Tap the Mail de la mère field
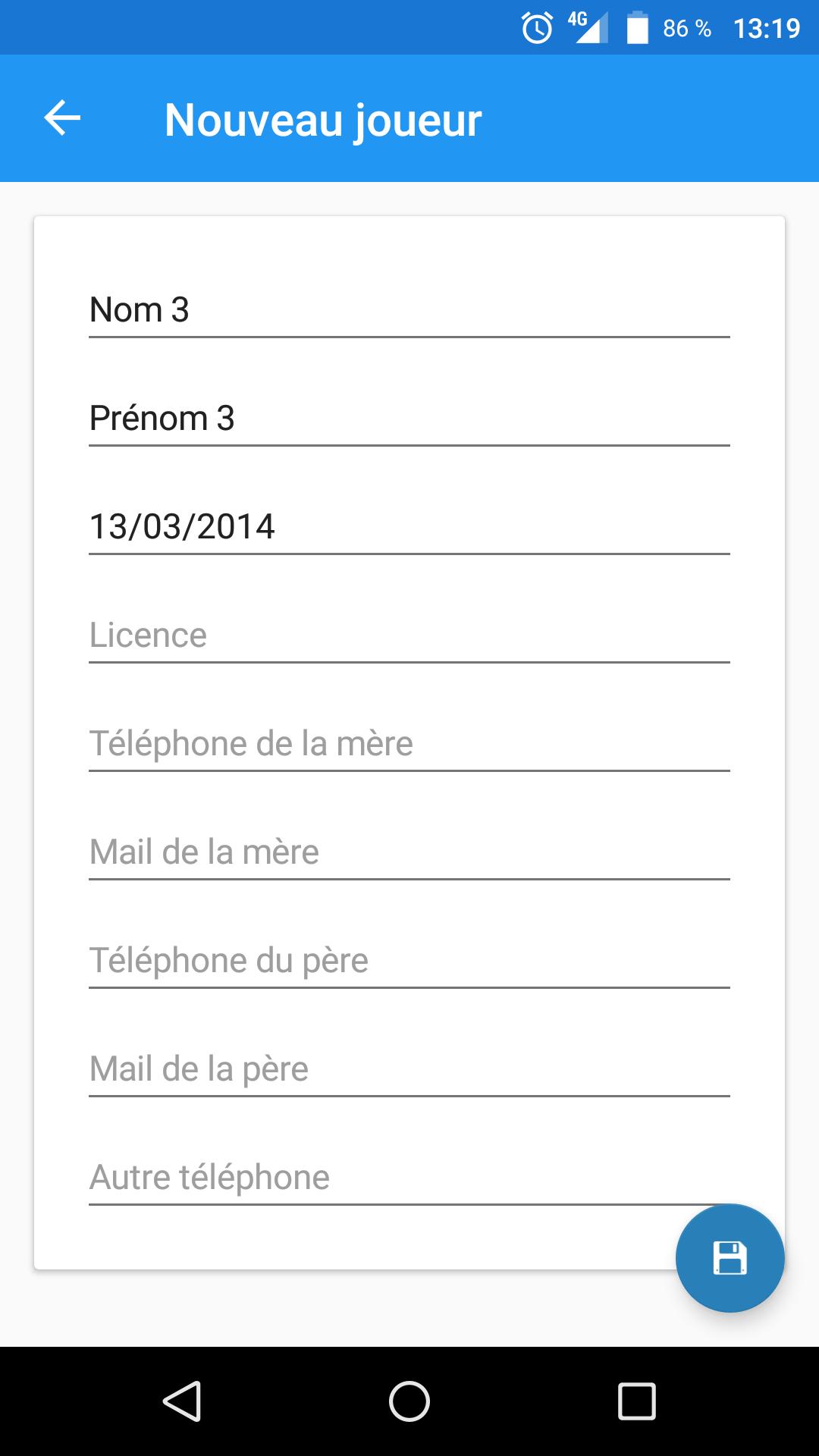This screenshot has height=1456, width=819. pyautogui.click(x=409, y=852)
